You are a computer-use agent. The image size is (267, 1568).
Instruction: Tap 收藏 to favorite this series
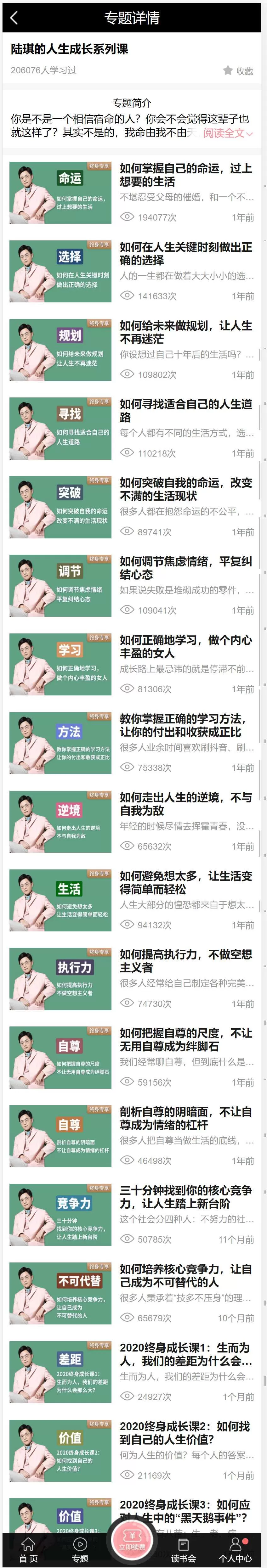pos(238,70)
